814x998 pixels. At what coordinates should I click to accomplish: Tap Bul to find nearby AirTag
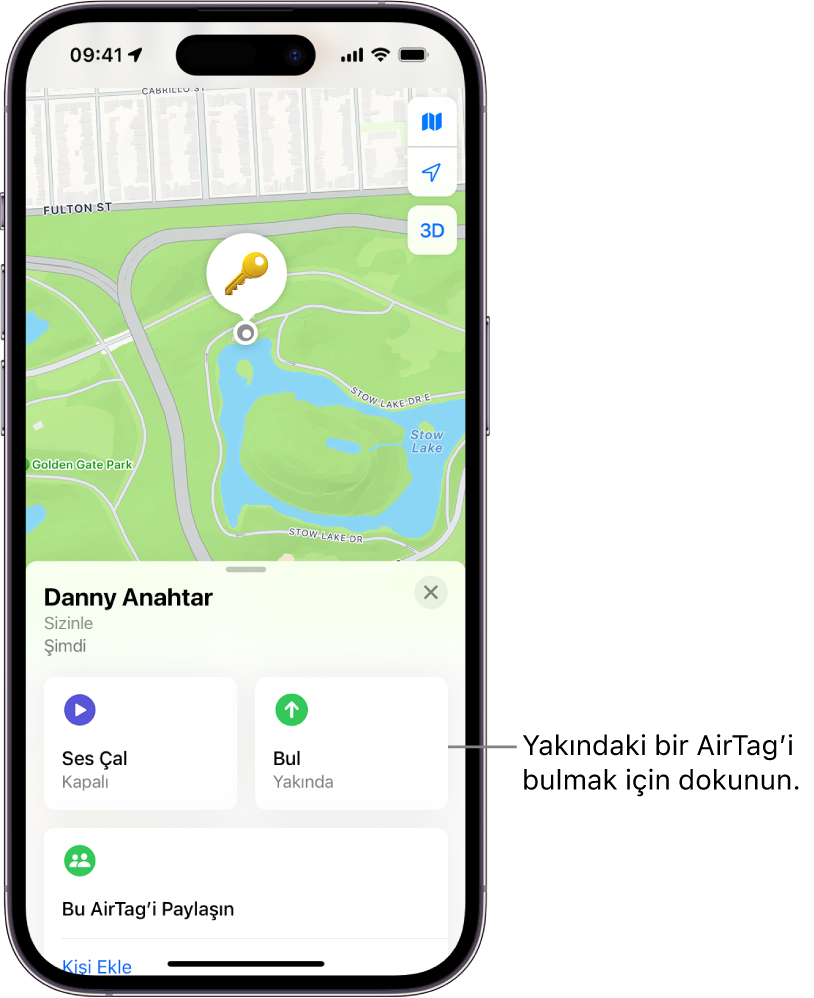click(x=350, y=742)
